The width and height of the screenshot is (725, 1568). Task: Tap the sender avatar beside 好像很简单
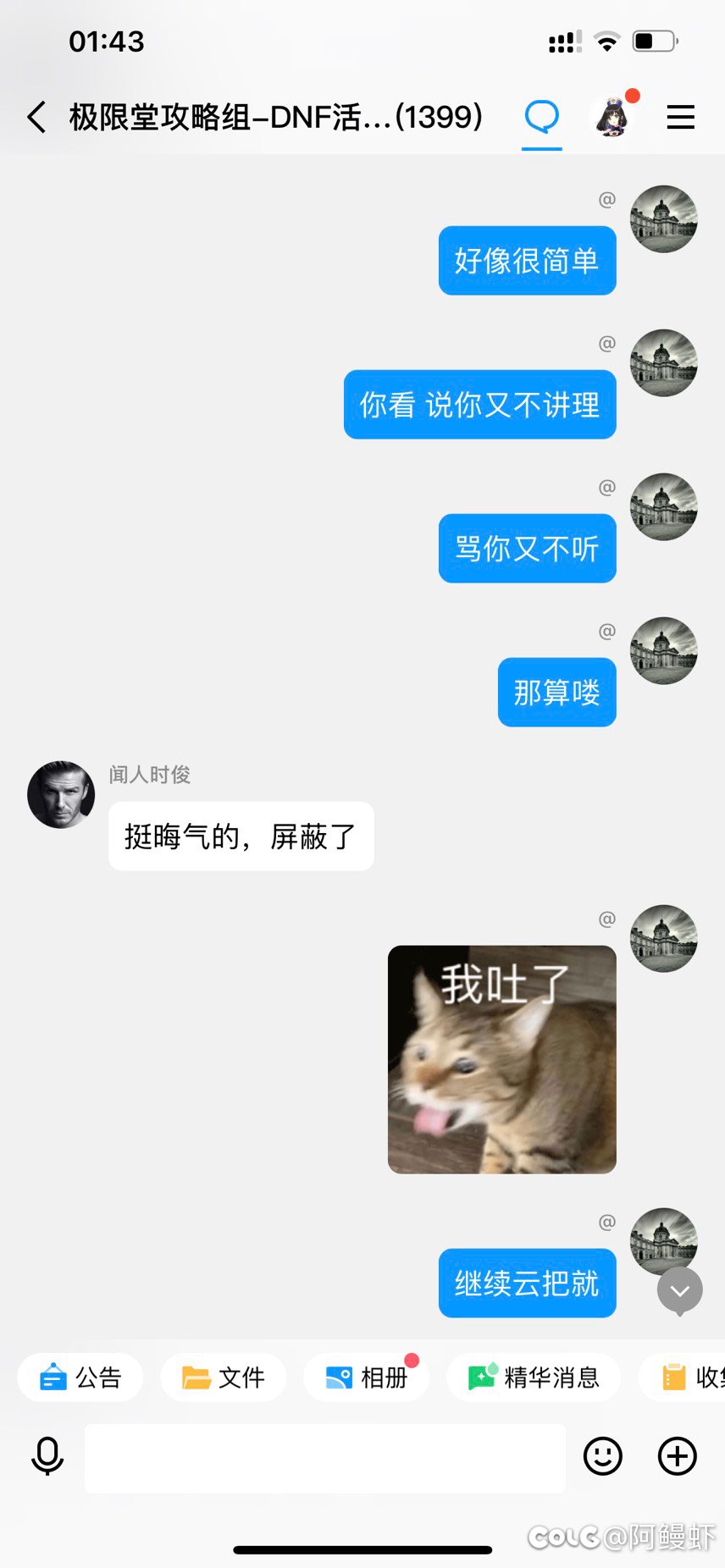(664, 218)
